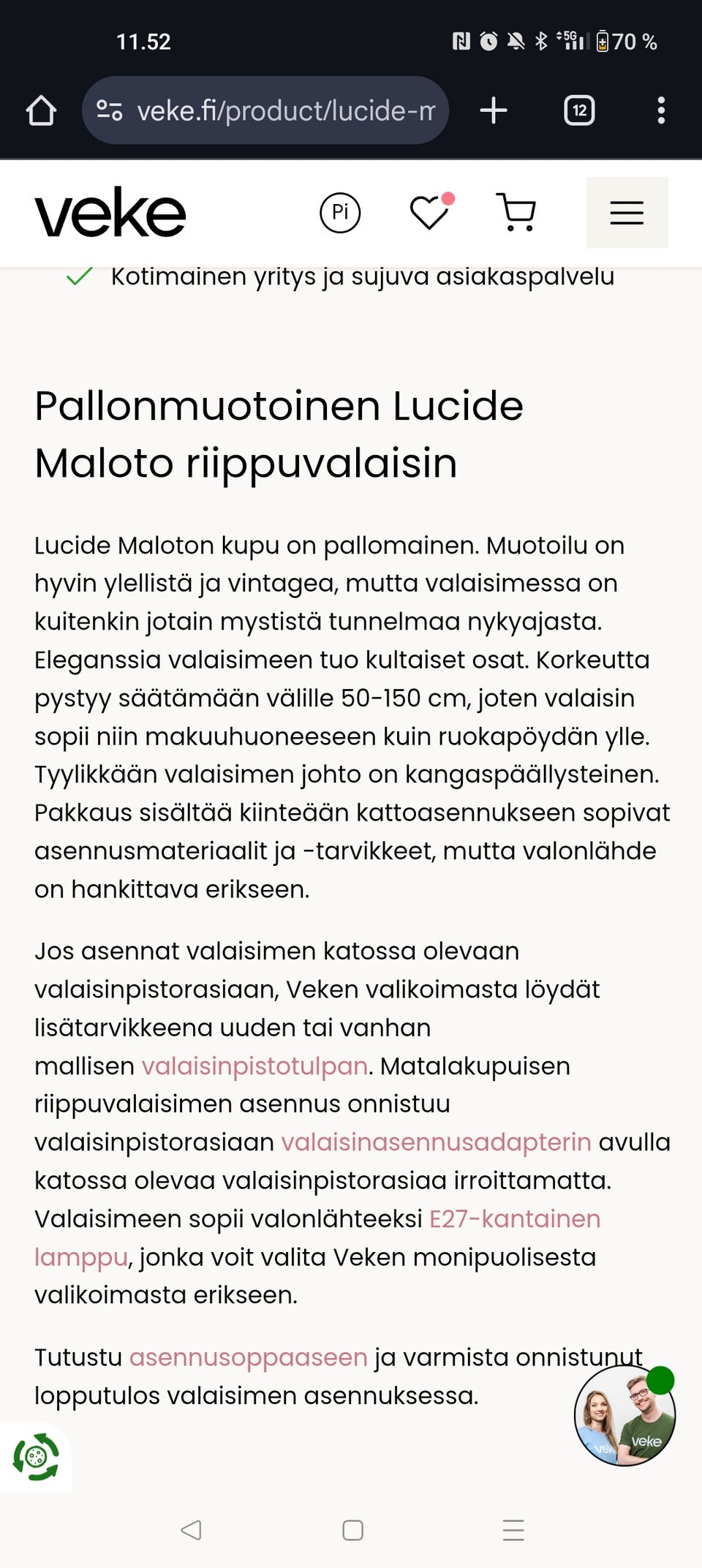The height and width of the screenshot is (1568, 702).
Task: Click the veke logo
Action: (x=111, y=211)
